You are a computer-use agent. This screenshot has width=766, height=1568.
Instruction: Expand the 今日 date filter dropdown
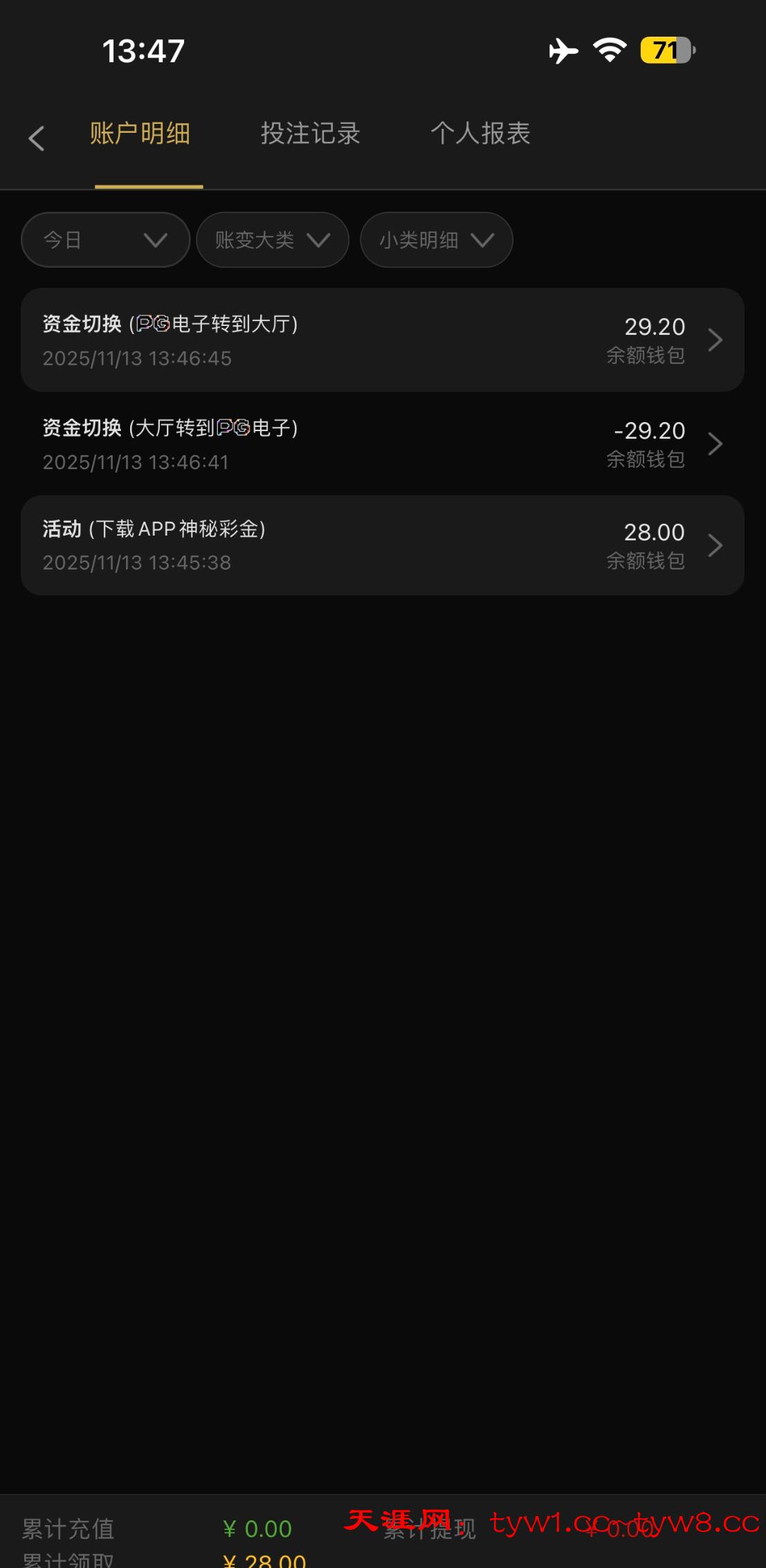pos(105,240)
